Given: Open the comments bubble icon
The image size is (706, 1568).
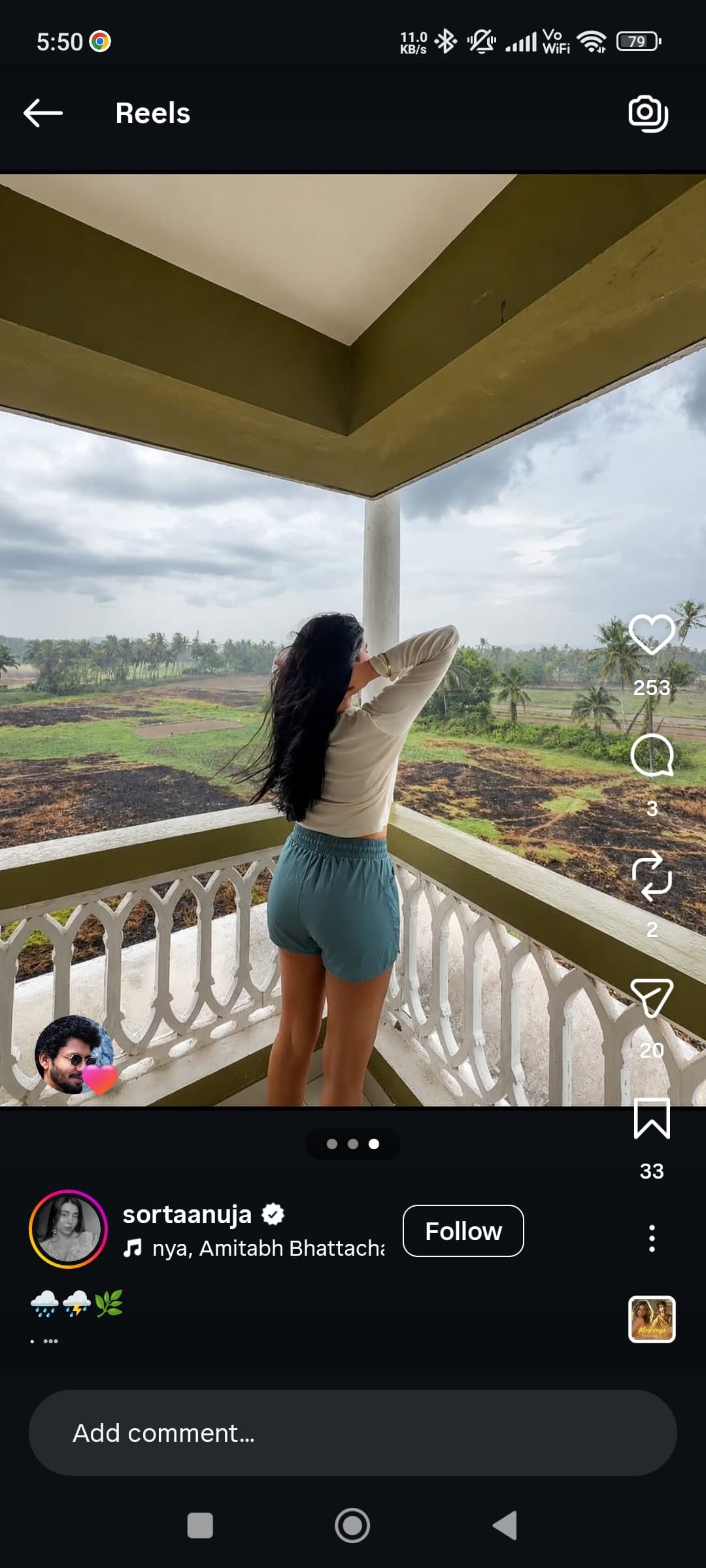Looking at the screenshot, I should (652, 756).
